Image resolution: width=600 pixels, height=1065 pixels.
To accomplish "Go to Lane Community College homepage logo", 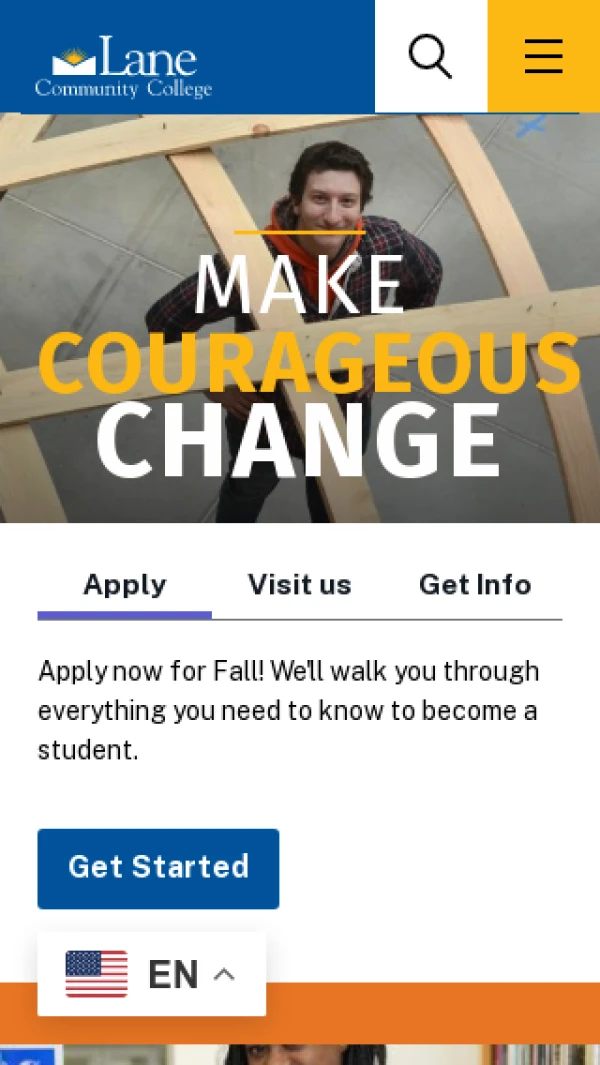I will 124,67.
